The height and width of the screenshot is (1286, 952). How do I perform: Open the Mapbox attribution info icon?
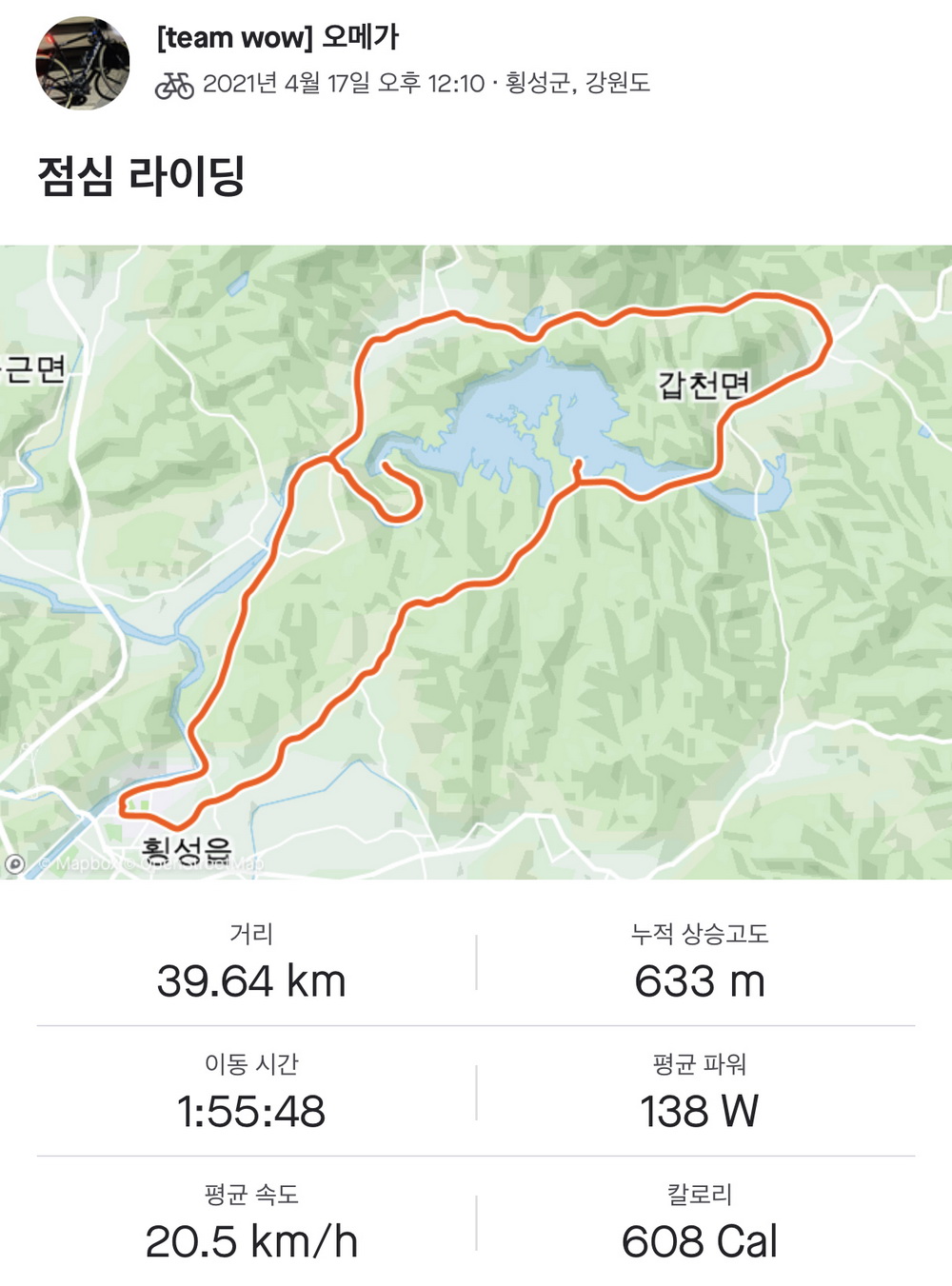coord(15,863)
